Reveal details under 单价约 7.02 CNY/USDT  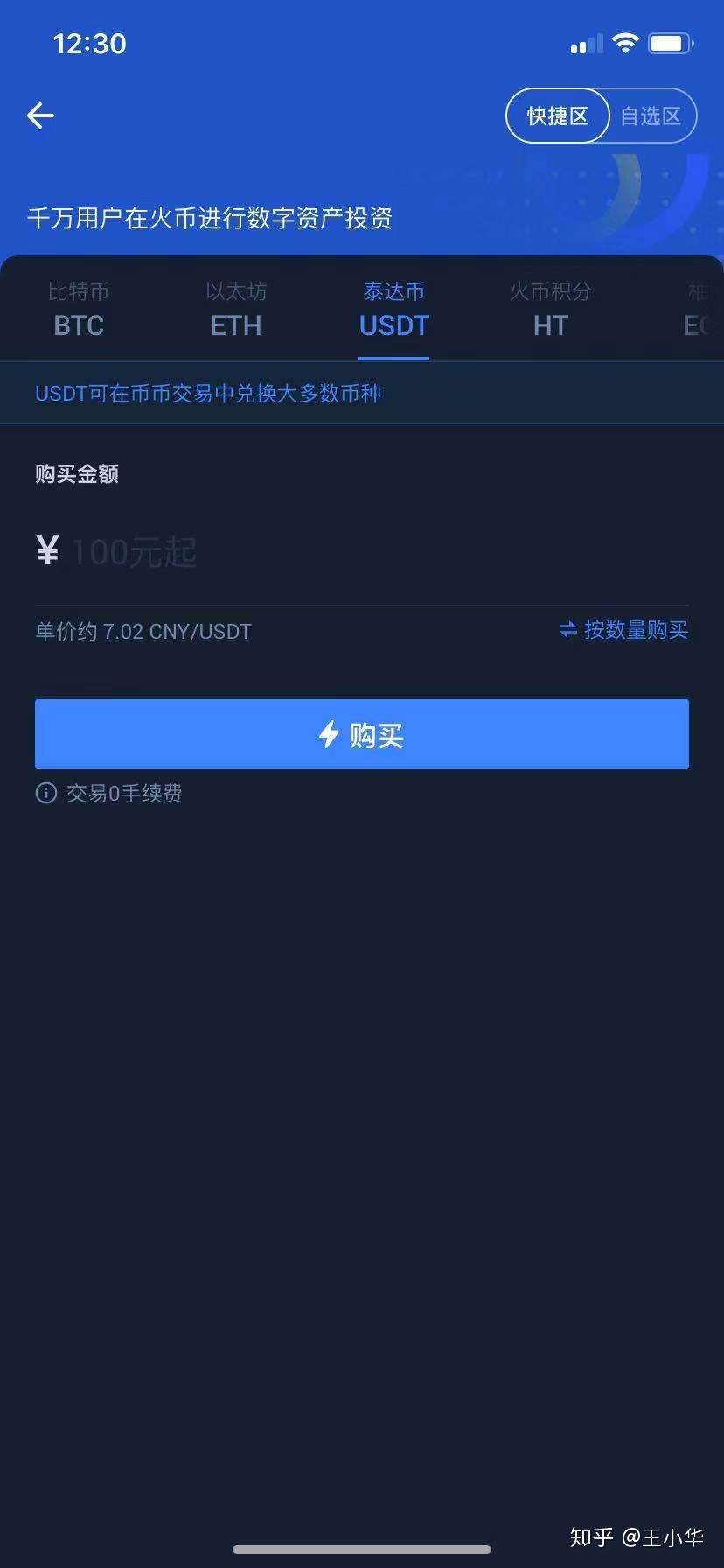(x=142, y=631)
